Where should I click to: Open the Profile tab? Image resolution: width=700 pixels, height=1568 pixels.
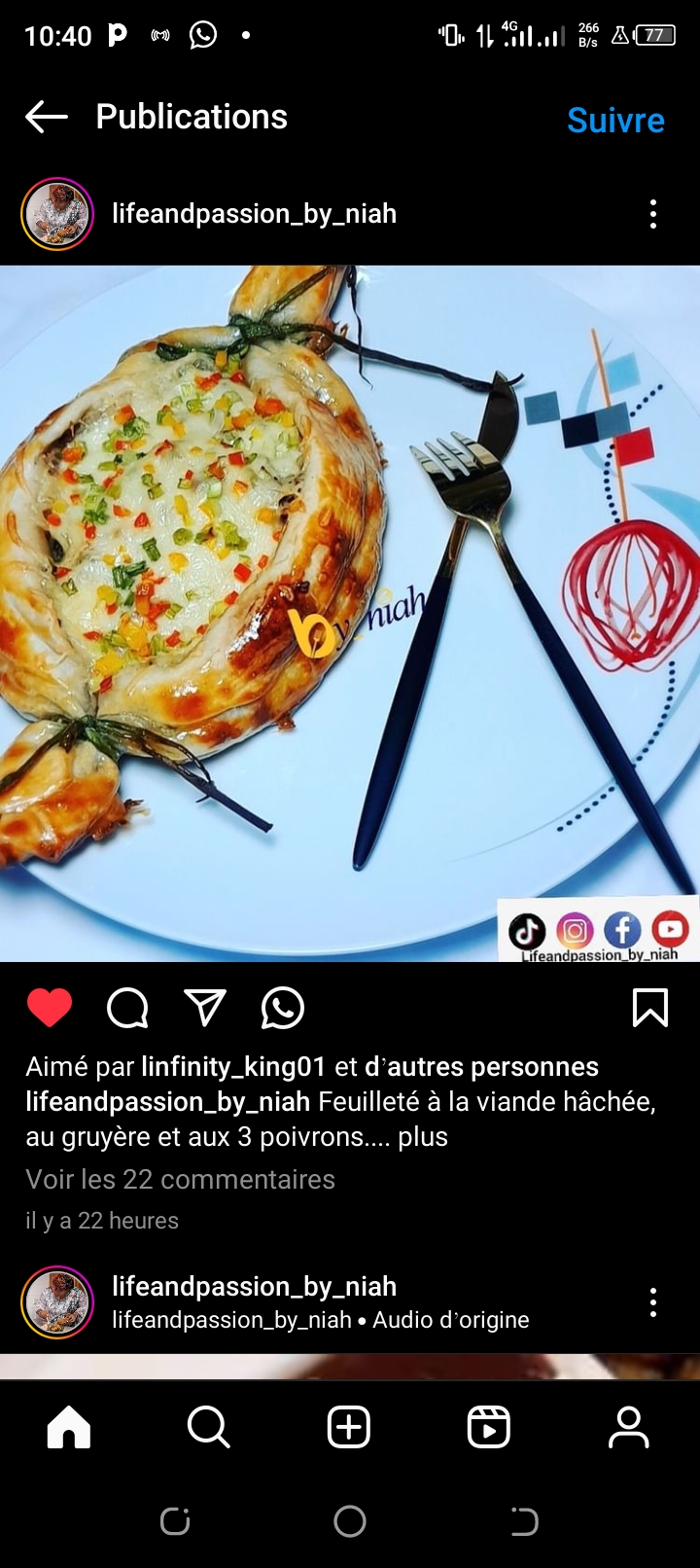[x=629, y=1428]
